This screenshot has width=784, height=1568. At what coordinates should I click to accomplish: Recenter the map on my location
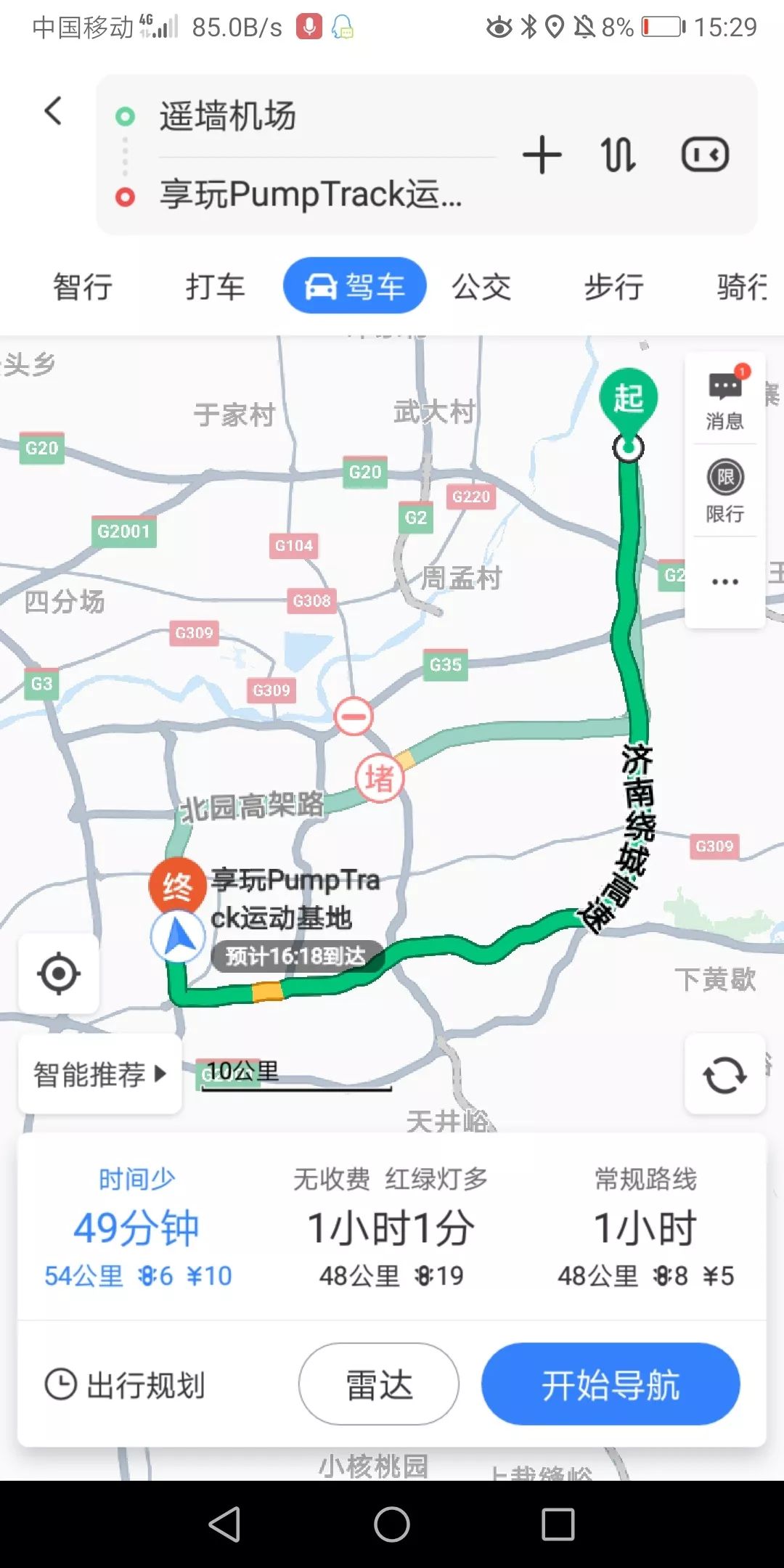tap(59, 973)
